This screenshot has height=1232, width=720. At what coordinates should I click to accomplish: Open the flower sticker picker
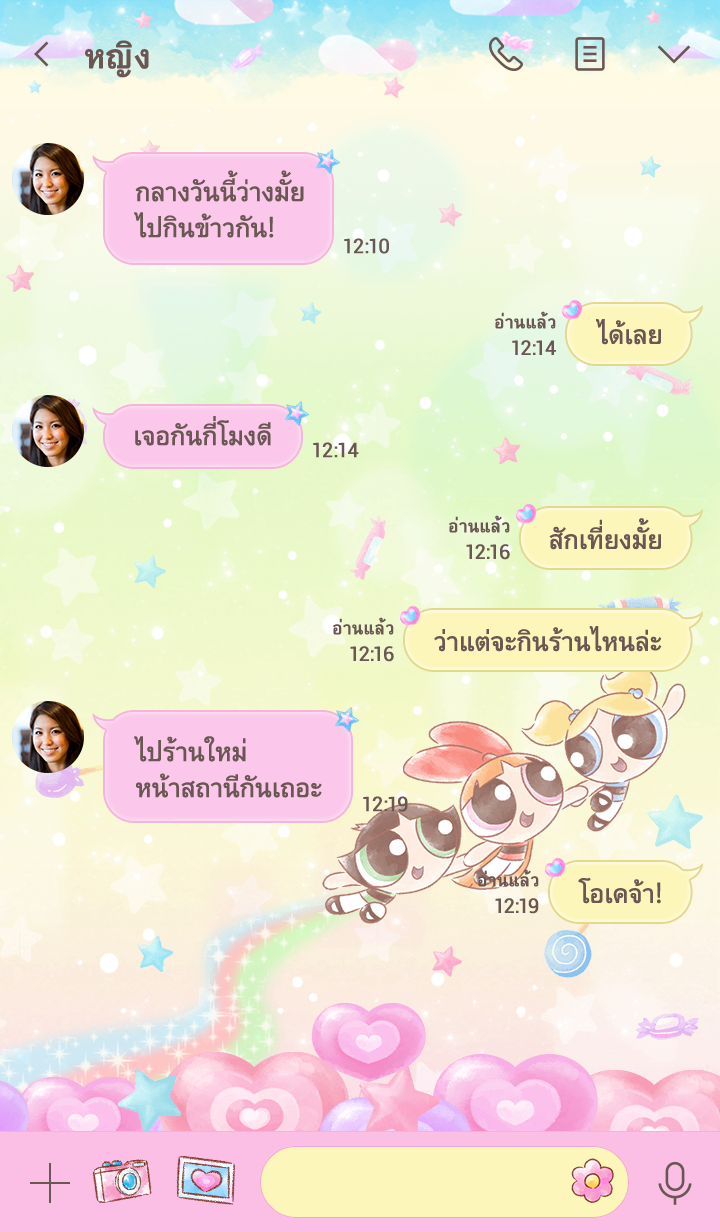tap(592, 1182)
